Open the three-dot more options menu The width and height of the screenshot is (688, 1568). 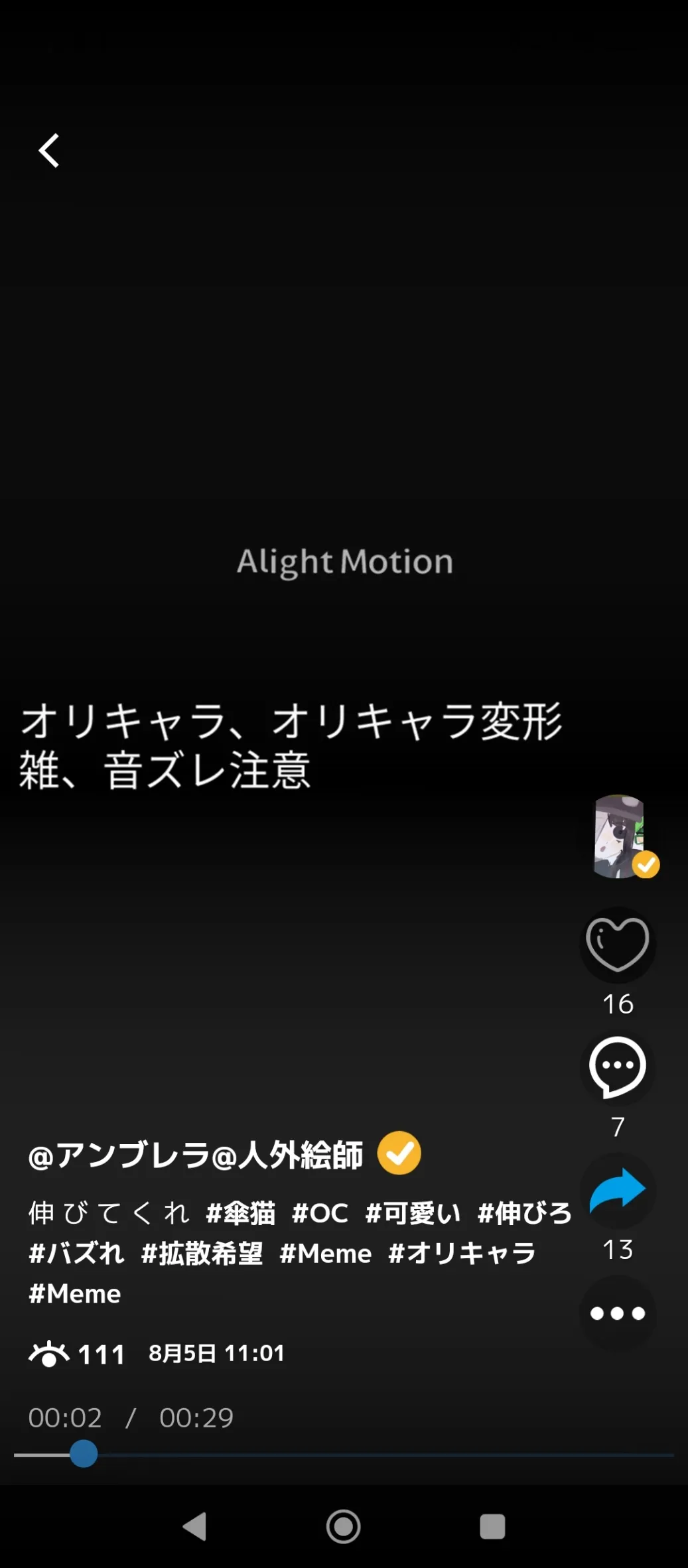(x=618, y=1313)
